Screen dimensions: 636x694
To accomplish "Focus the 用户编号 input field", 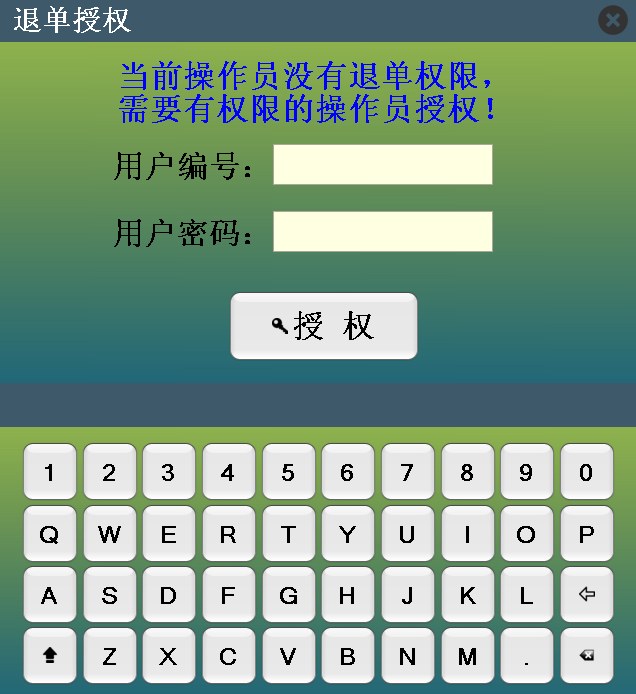I will 383,165.
